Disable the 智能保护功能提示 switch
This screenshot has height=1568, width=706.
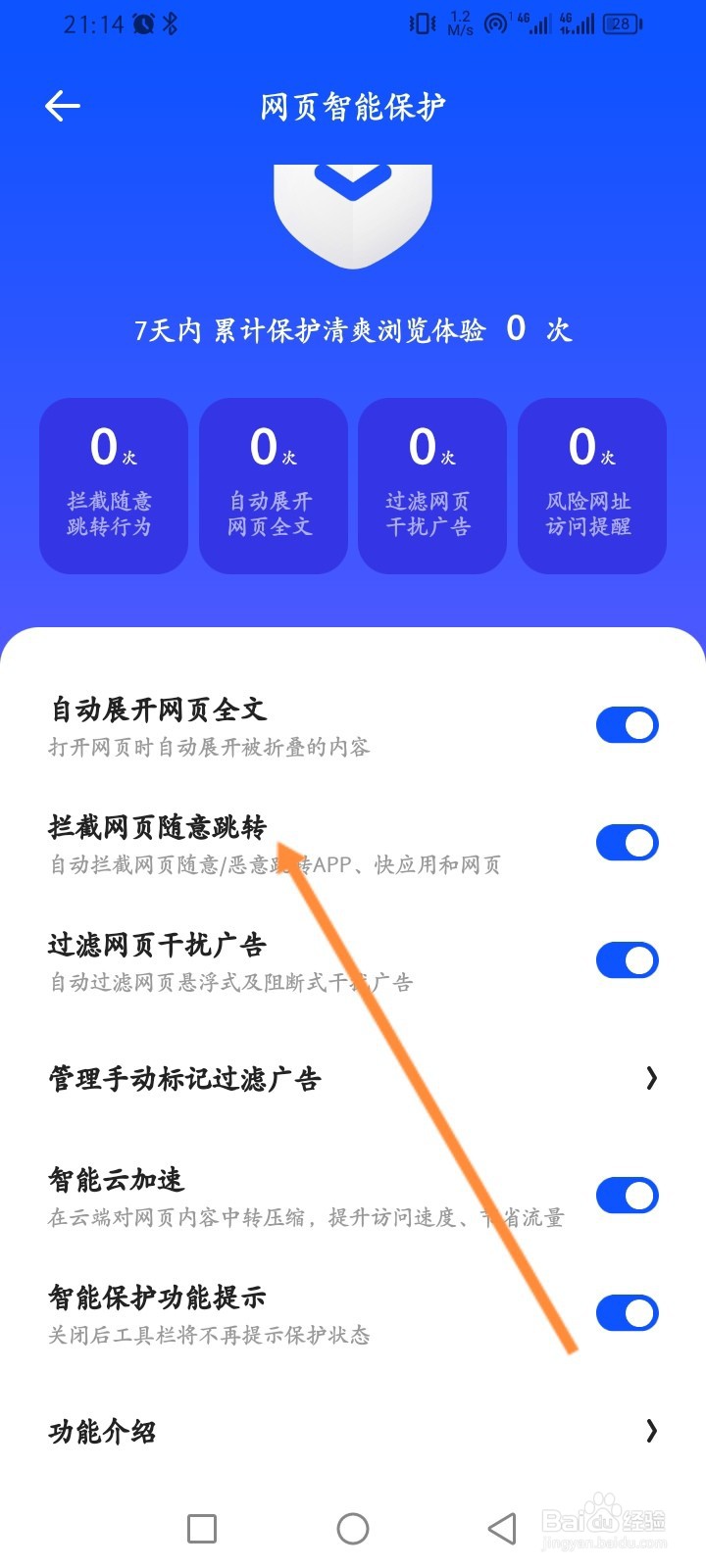(627, 1312)
